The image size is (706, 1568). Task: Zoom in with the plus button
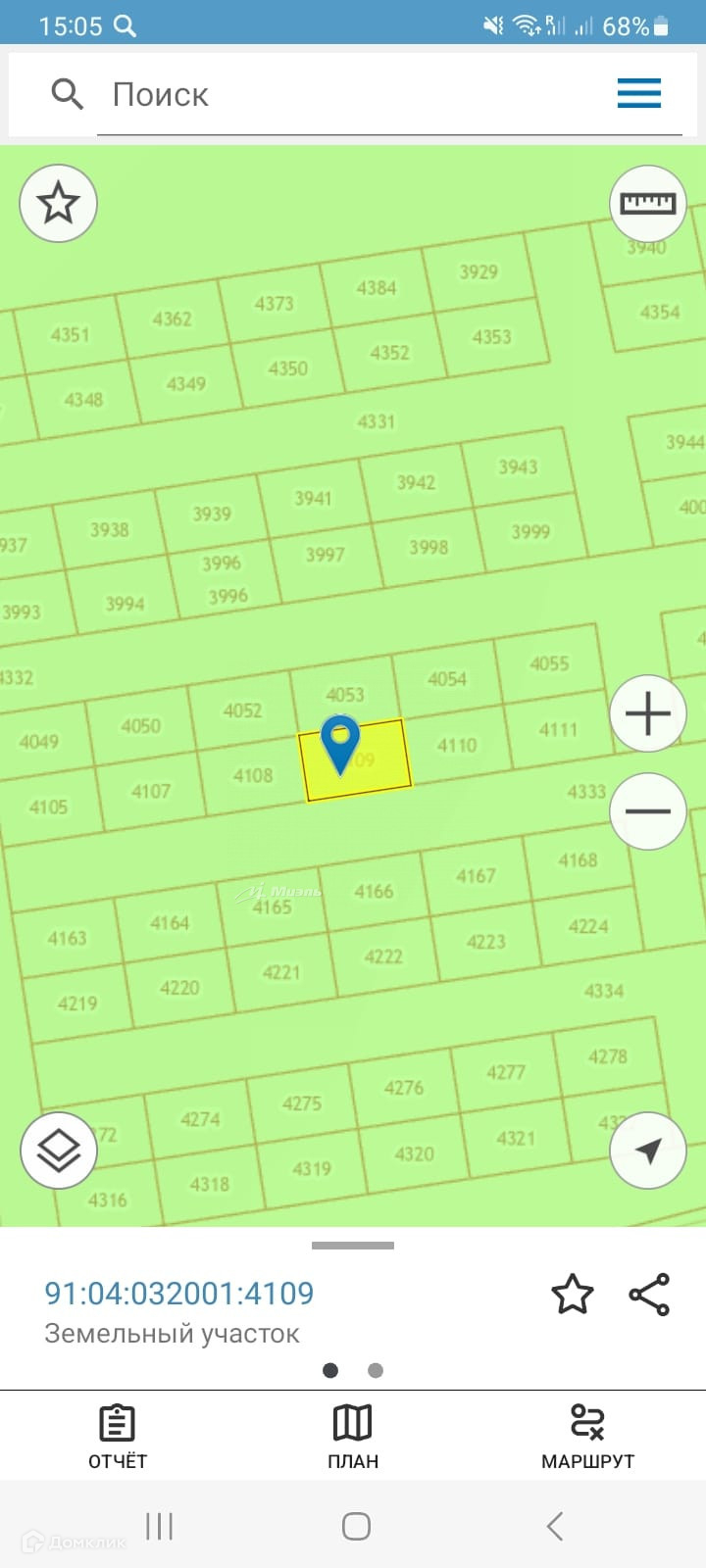pyautogui.click(x=648, y=713)
